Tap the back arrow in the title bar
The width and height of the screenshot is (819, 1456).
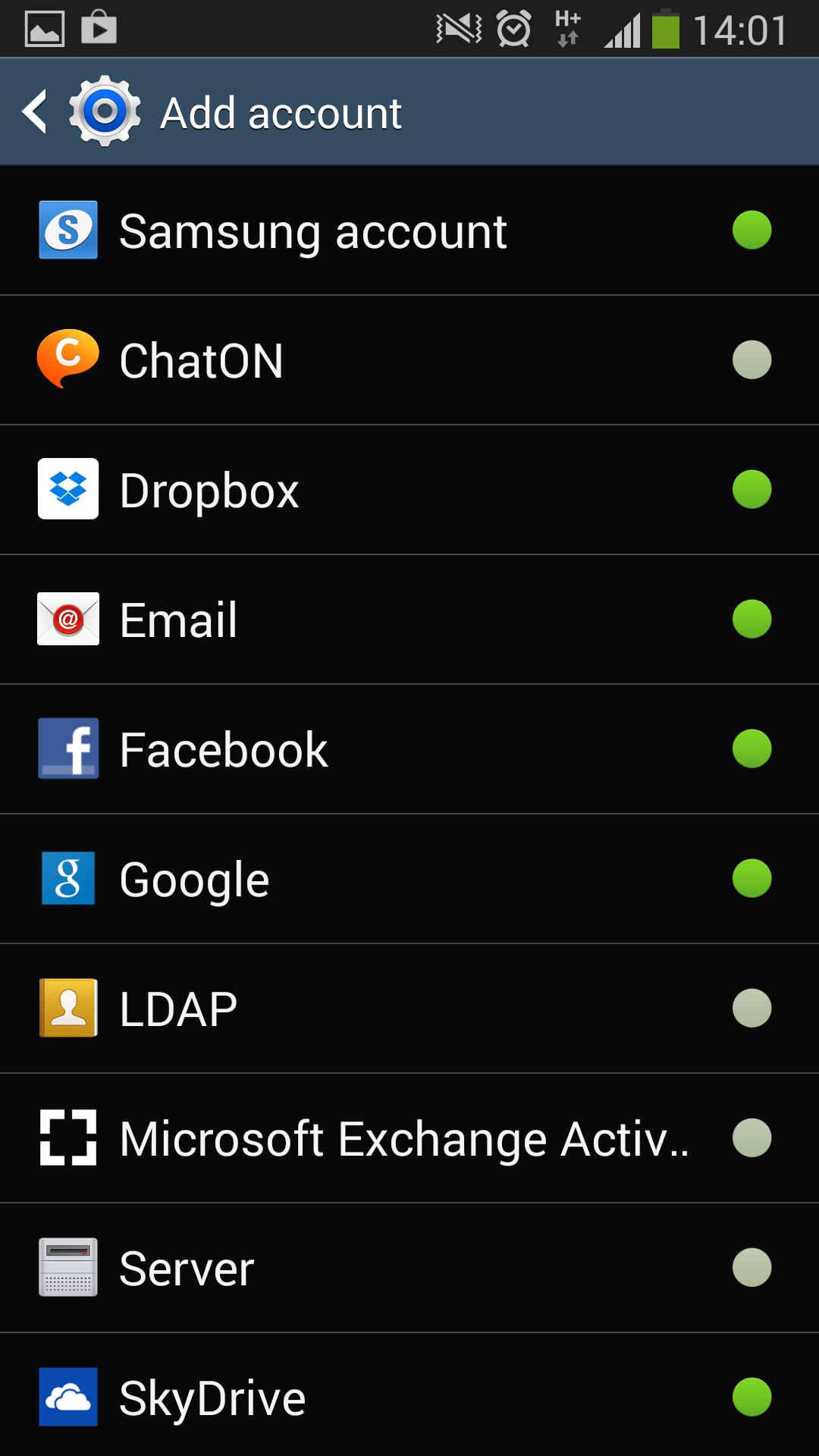[33, 111]
